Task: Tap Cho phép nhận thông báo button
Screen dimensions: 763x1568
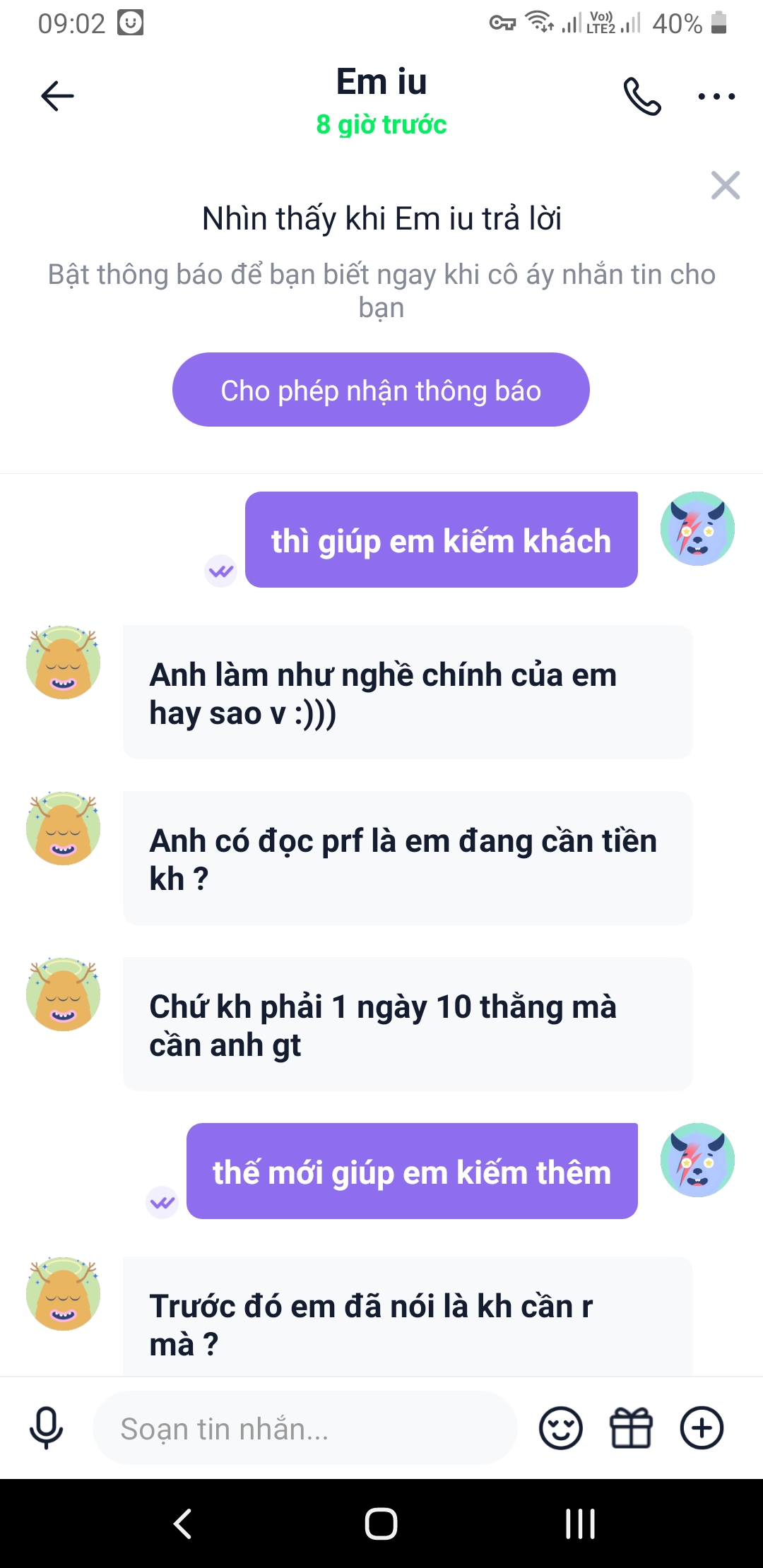Action: tap(381, 390)
